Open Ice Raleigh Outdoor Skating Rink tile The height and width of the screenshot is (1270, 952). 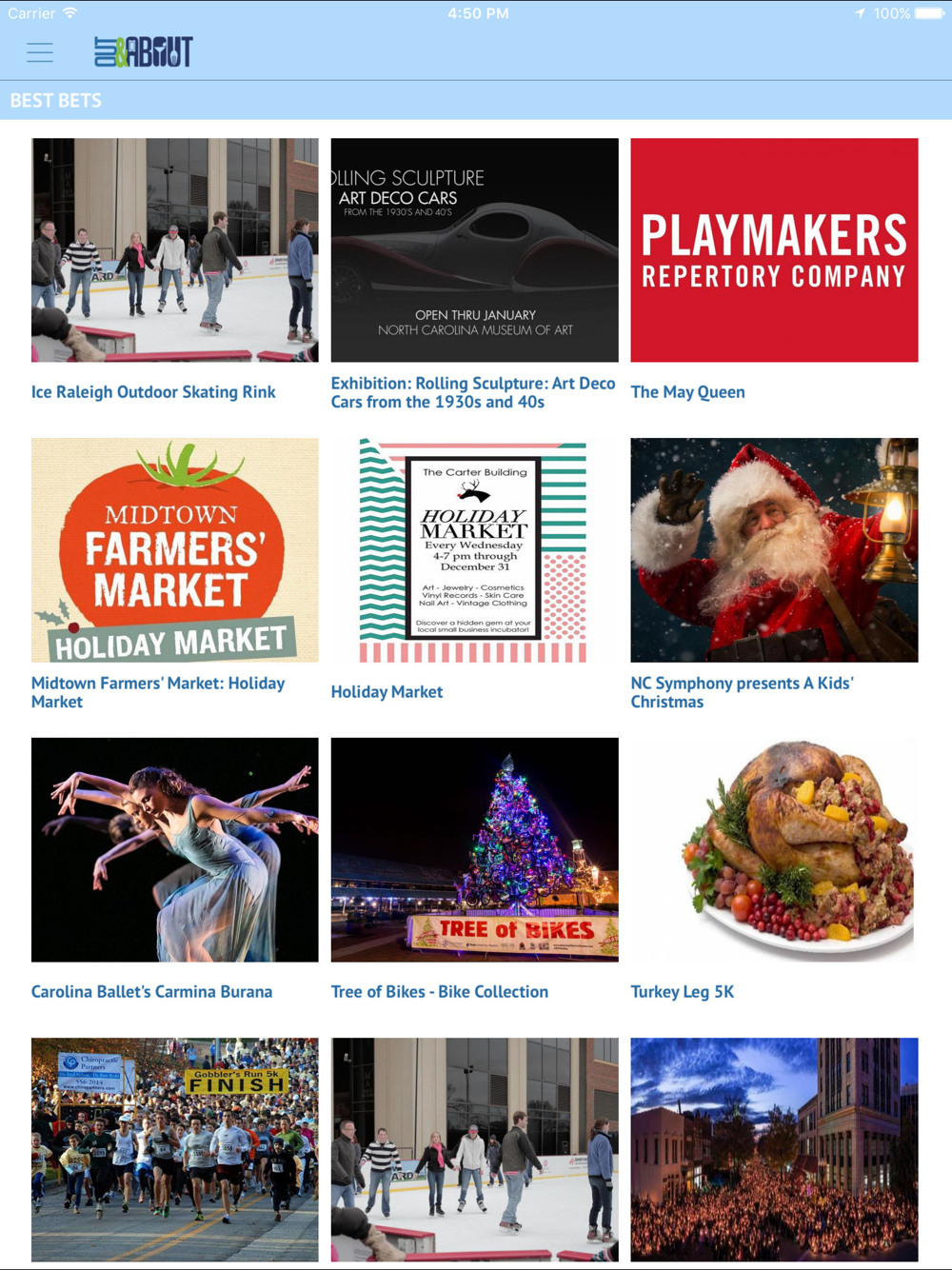[x=174, y=250]
